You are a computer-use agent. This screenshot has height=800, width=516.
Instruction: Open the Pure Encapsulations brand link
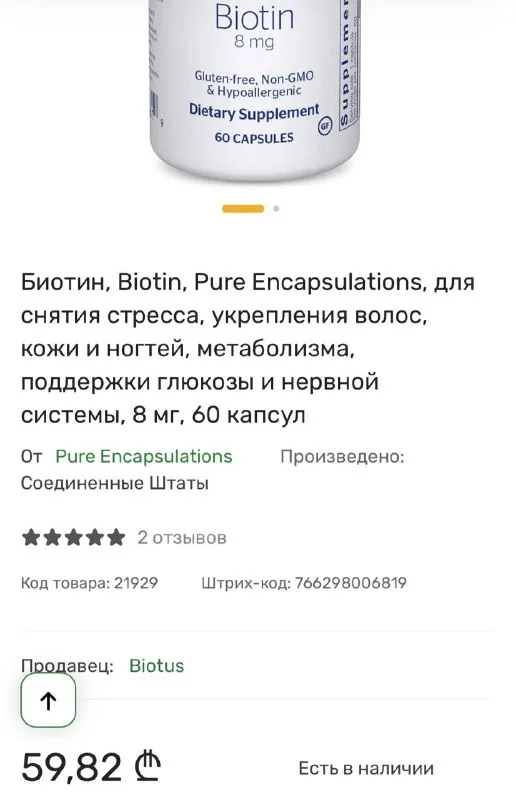pyautogui.click(x=143, y=456)
